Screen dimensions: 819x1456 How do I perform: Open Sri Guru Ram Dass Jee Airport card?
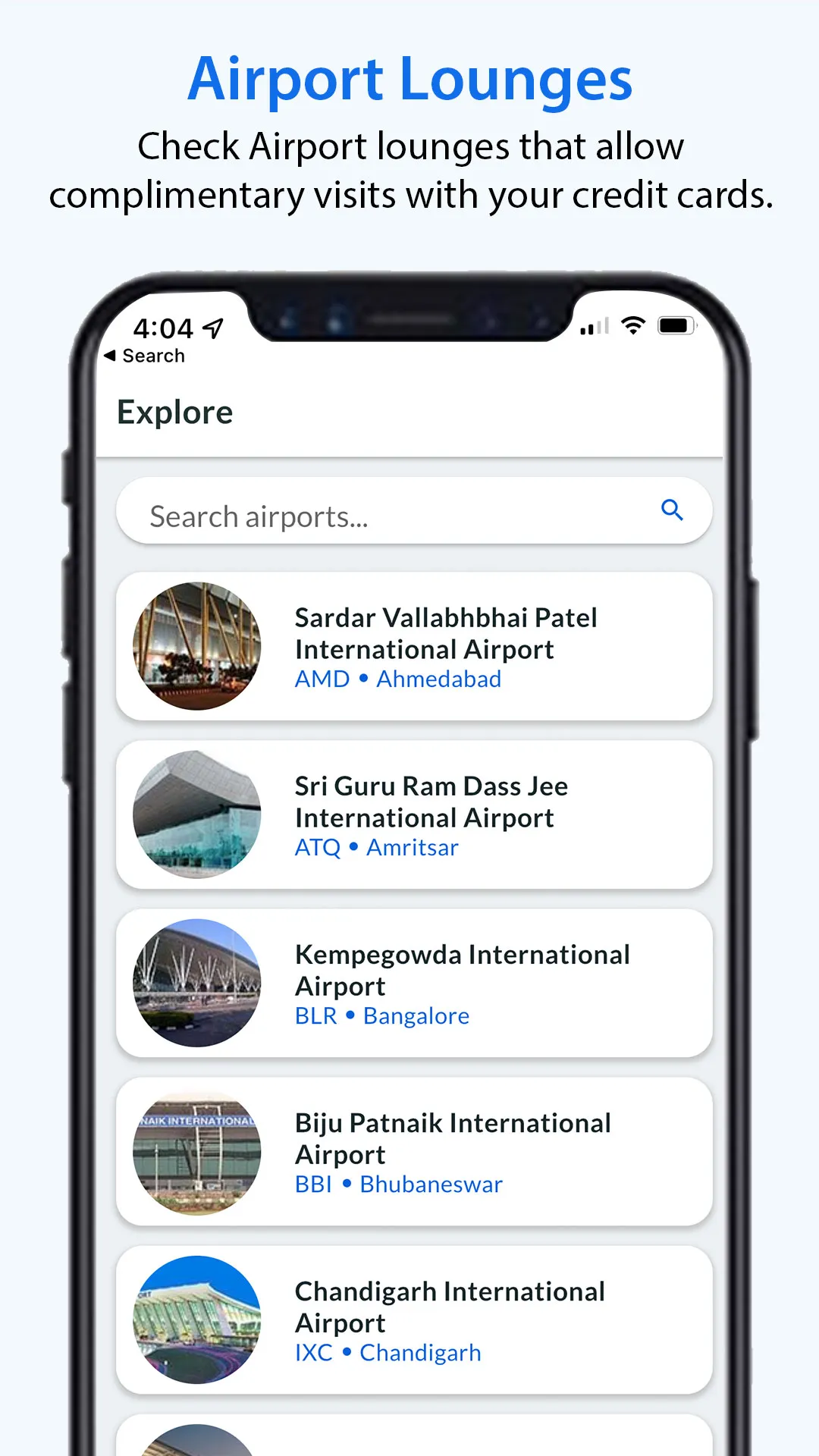click(414, 814)
